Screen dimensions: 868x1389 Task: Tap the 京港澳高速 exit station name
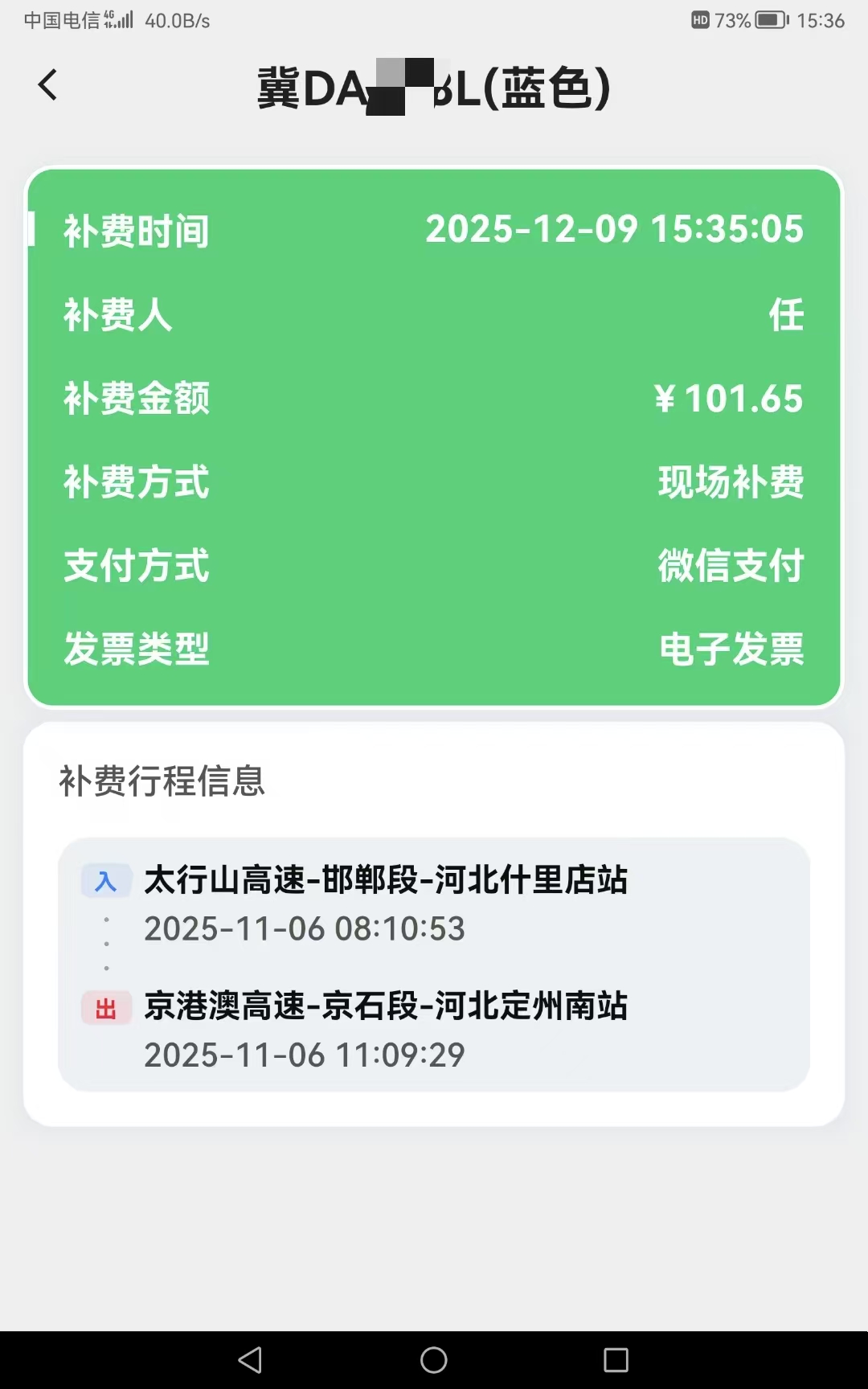click(x=386, y=1006)
